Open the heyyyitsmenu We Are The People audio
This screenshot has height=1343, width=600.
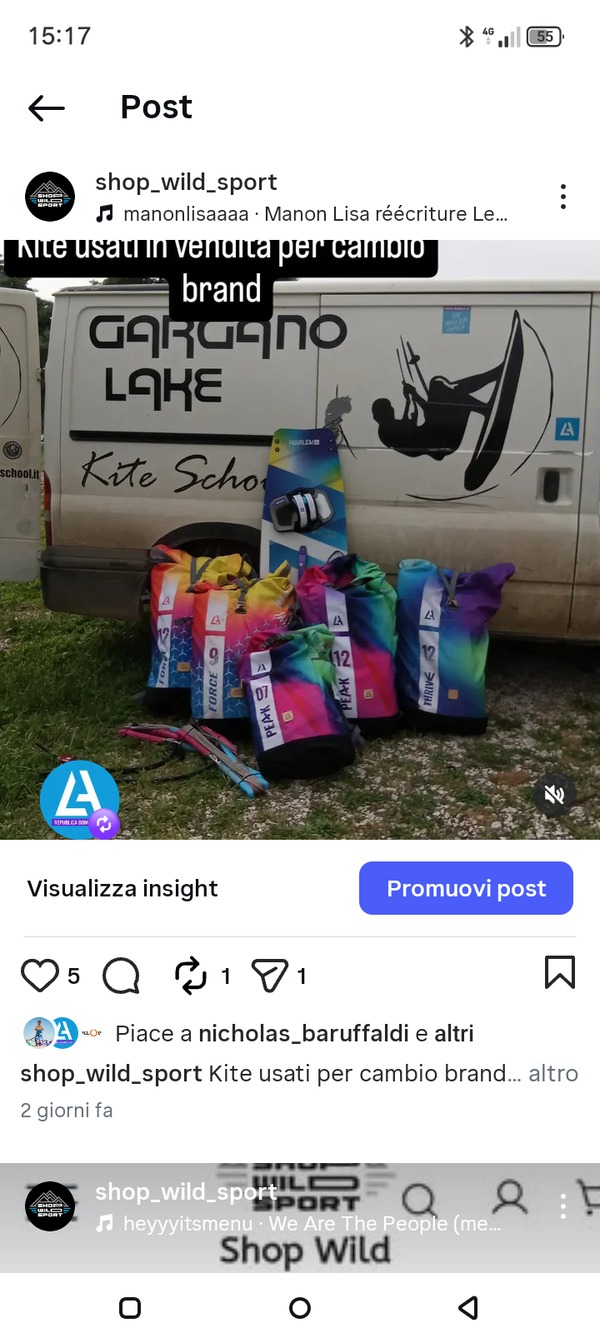[310, 1224]
